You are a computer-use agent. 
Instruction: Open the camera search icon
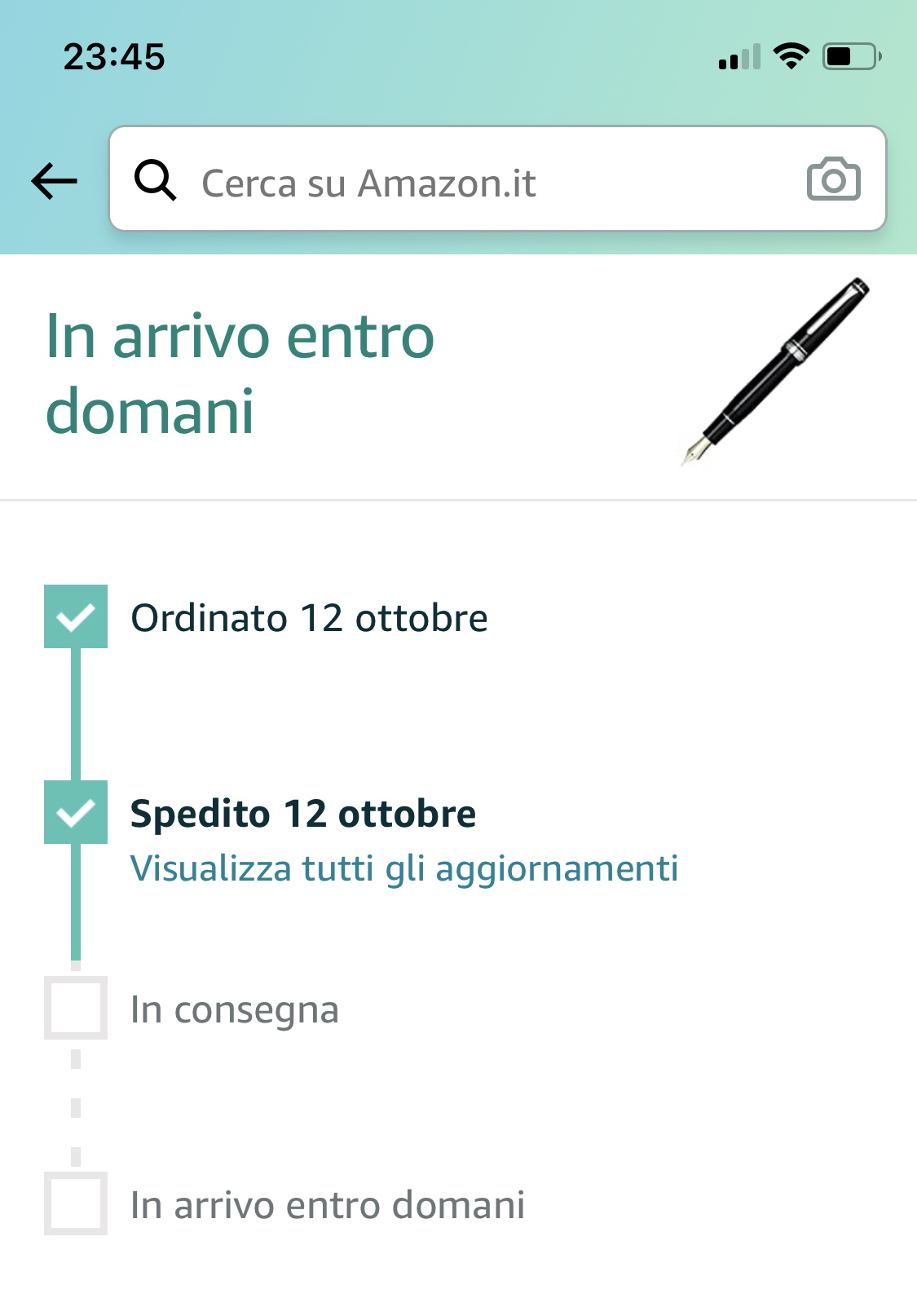[833, 180]
